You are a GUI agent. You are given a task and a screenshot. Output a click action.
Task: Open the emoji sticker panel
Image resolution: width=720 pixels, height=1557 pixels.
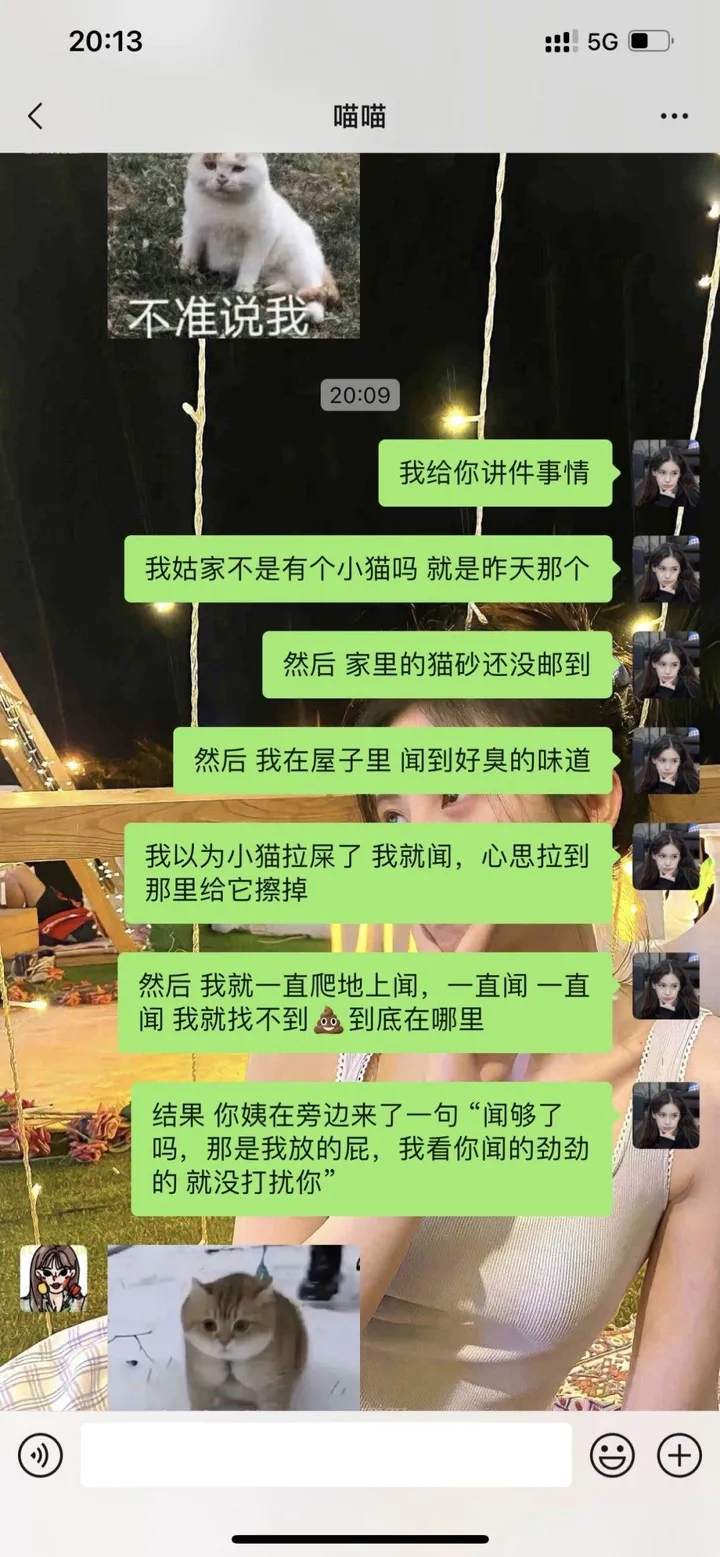click(x=612, y=1455)
